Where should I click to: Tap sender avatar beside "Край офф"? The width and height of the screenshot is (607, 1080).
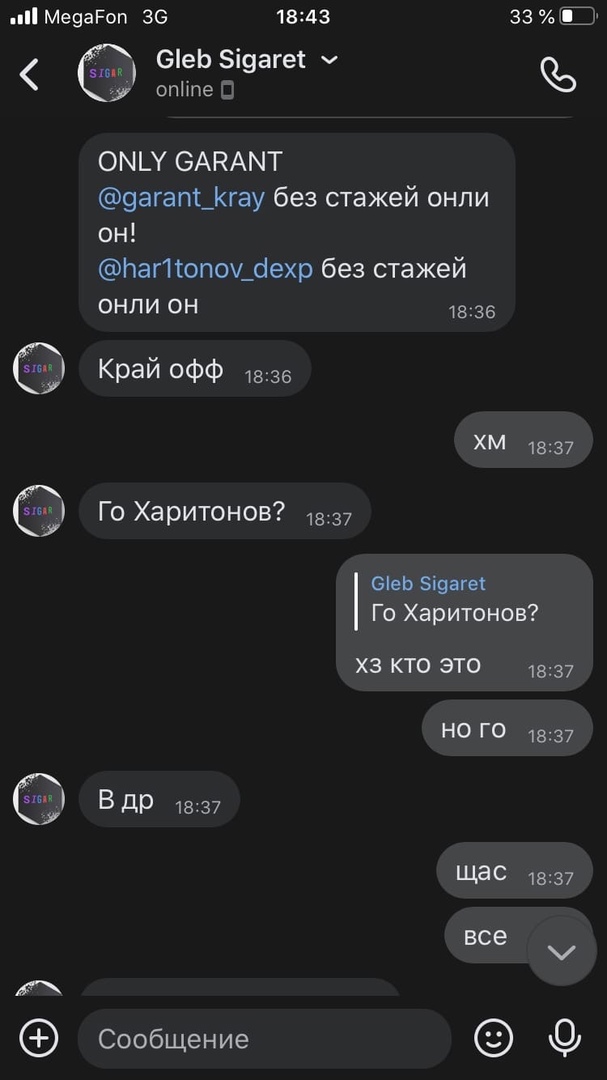tap(38, 369)
